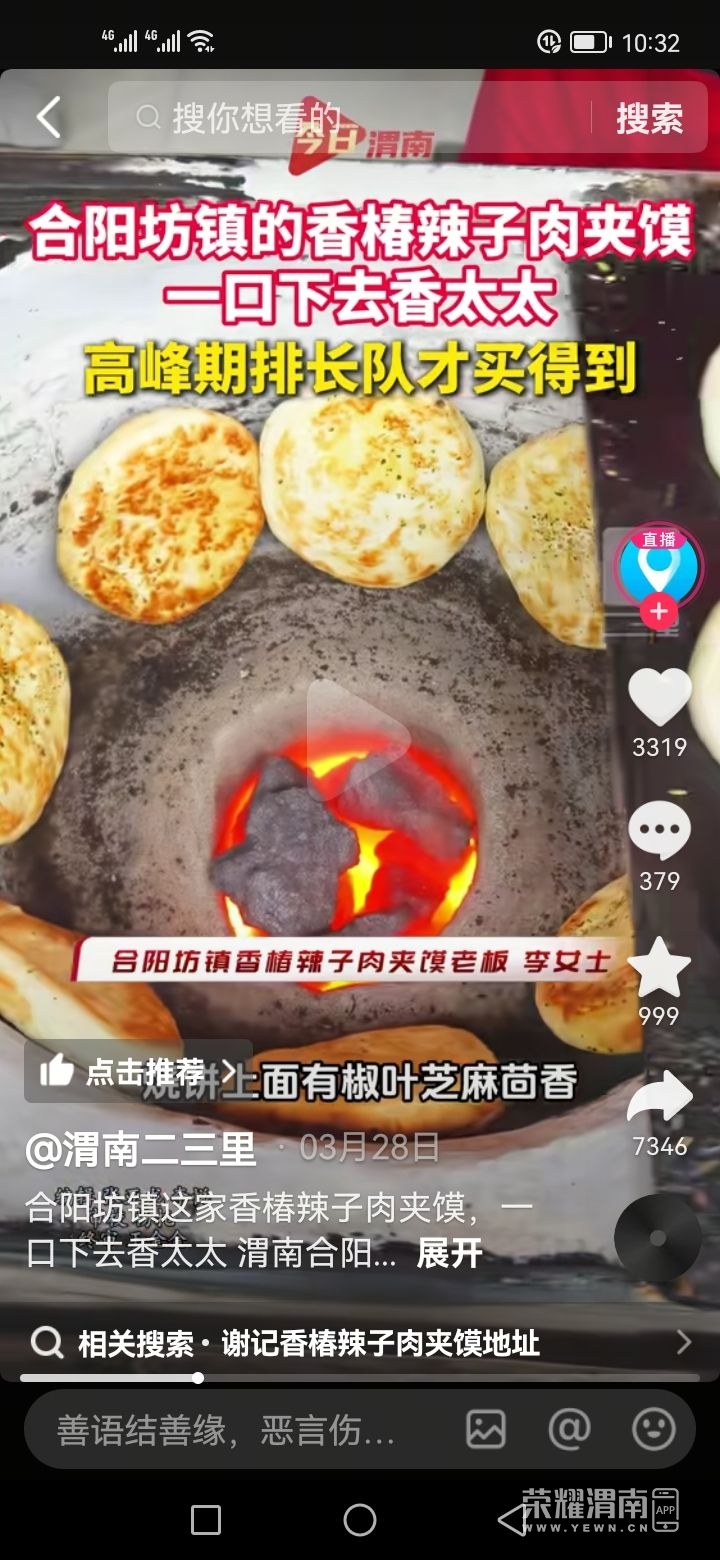Viewport: 720px width, 1560px height.
Task: Add the video to favorites with the star
Action: [x=659, y=968]
